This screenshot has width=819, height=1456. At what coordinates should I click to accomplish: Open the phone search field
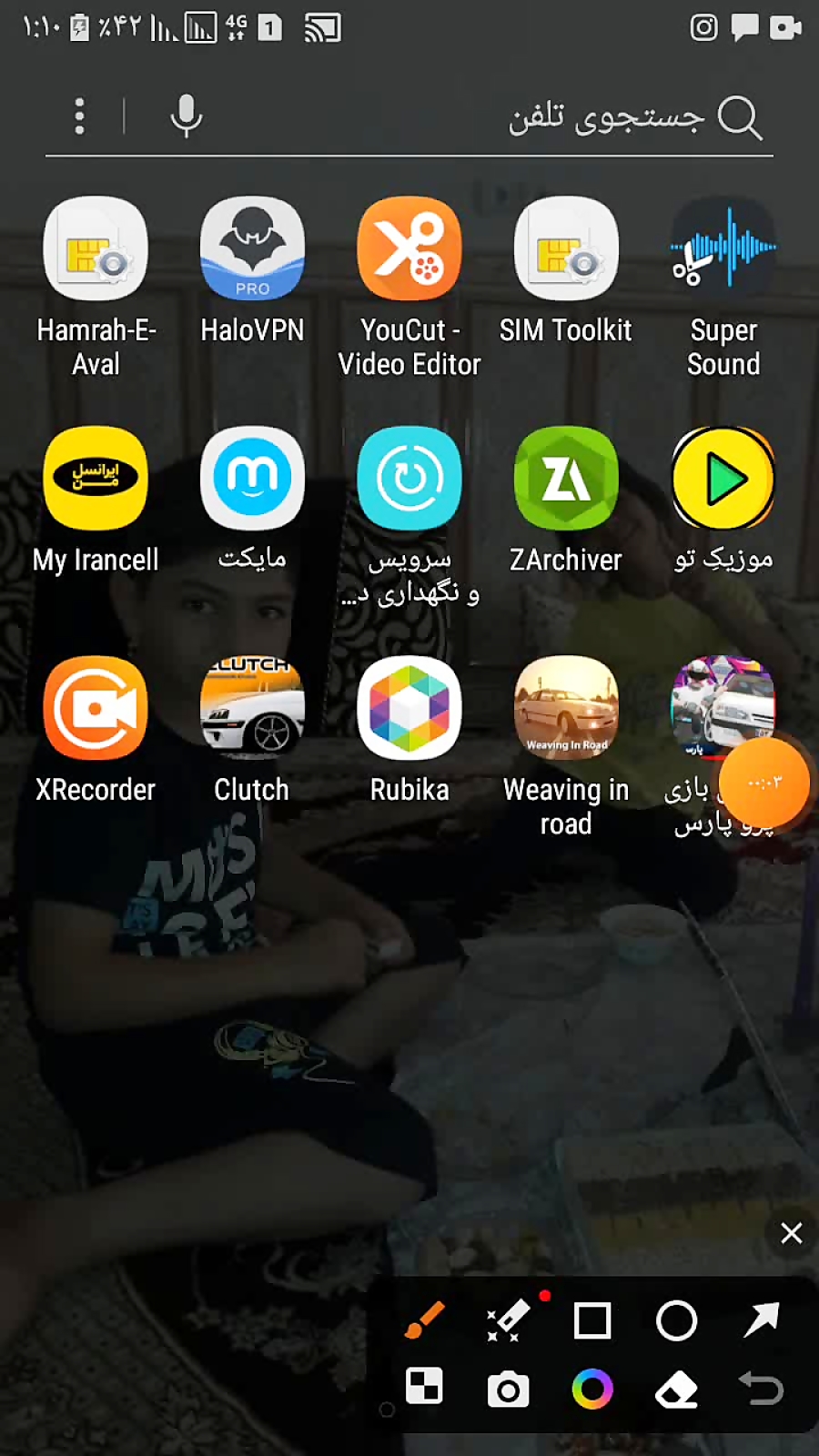[x=546, y=118]
